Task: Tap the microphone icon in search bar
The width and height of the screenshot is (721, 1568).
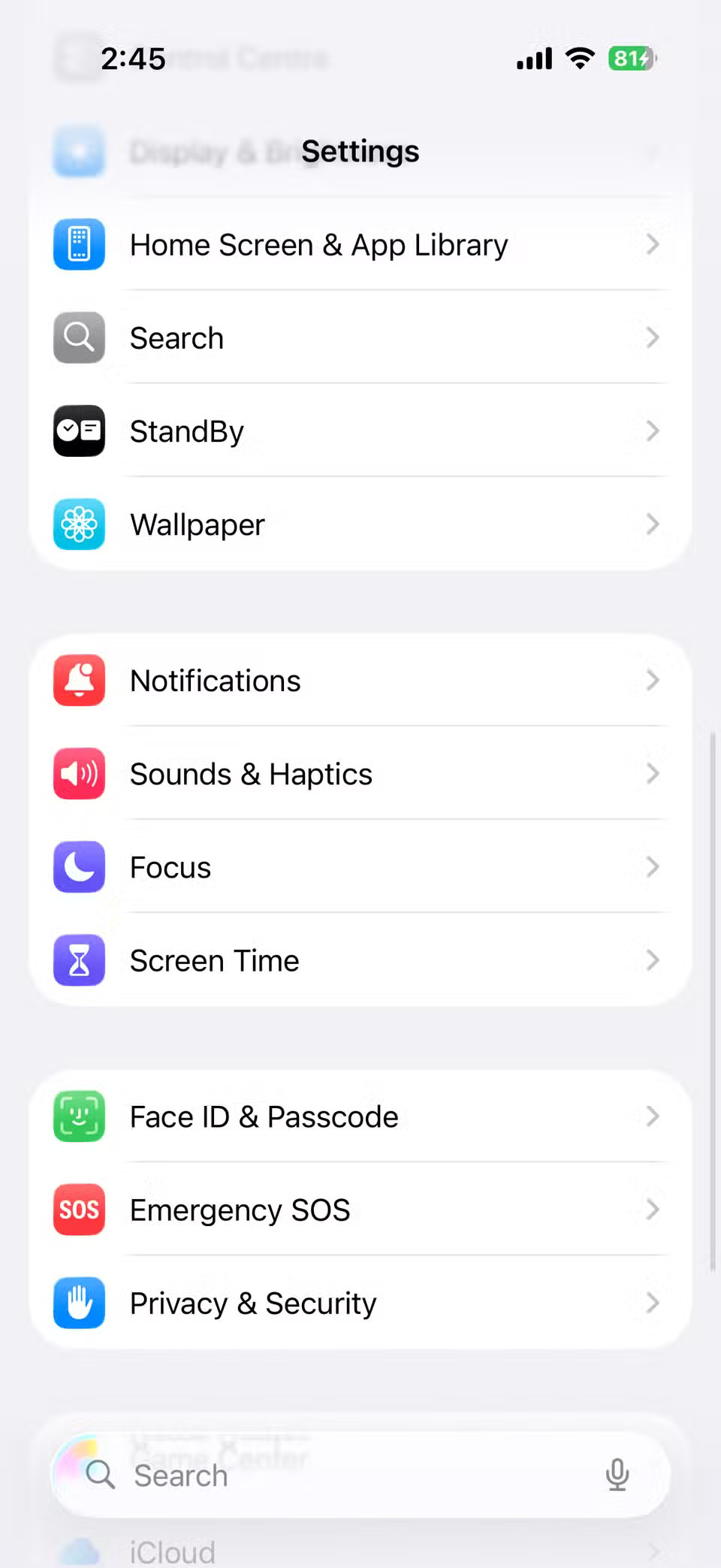Action: [x=617, y=1474]
